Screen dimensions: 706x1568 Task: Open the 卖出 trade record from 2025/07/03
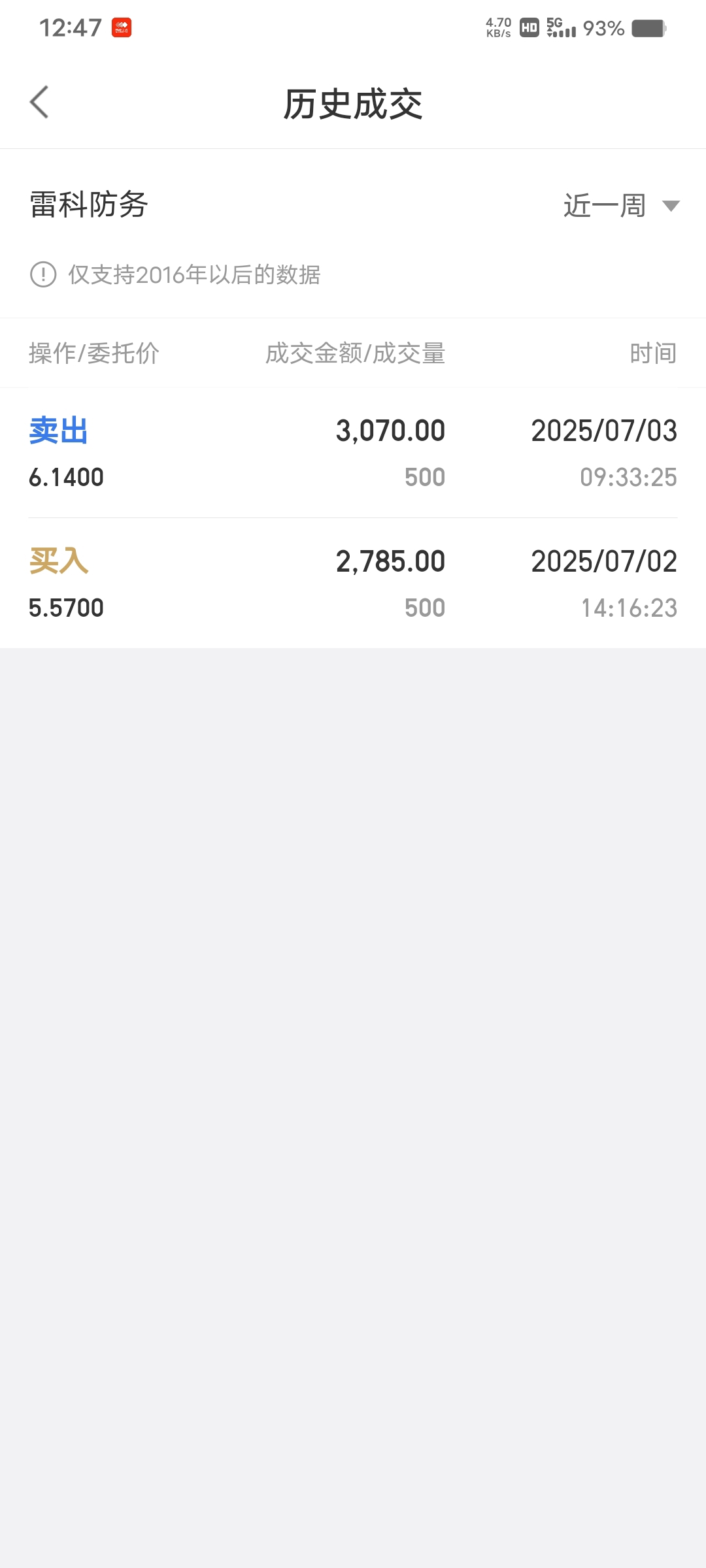(x=353, y=453)
